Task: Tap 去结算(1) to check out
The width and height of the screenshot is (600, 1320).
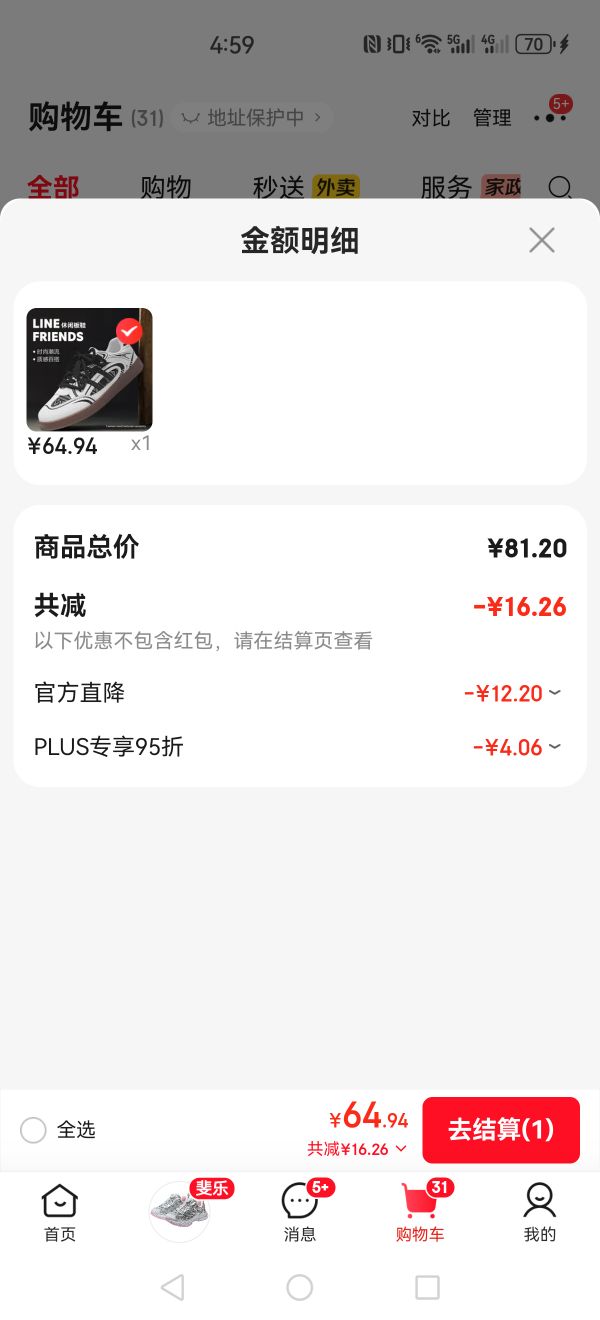Action: tap(501, 1130)
